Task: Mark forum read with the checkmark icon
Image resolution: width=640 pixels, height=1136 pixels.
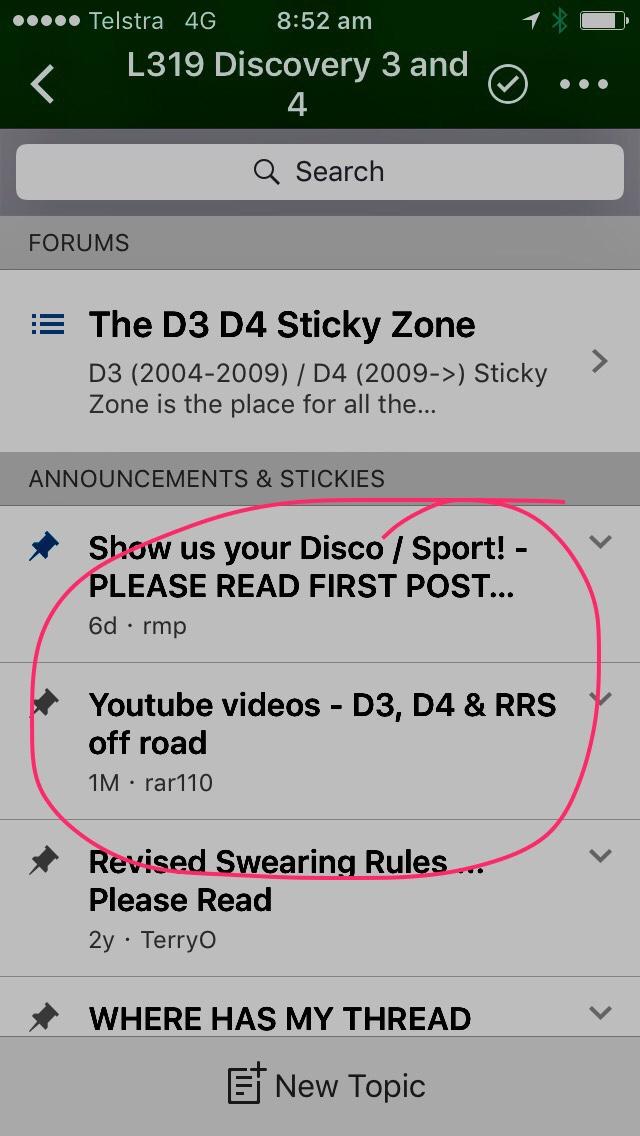Action: (508, 84)
